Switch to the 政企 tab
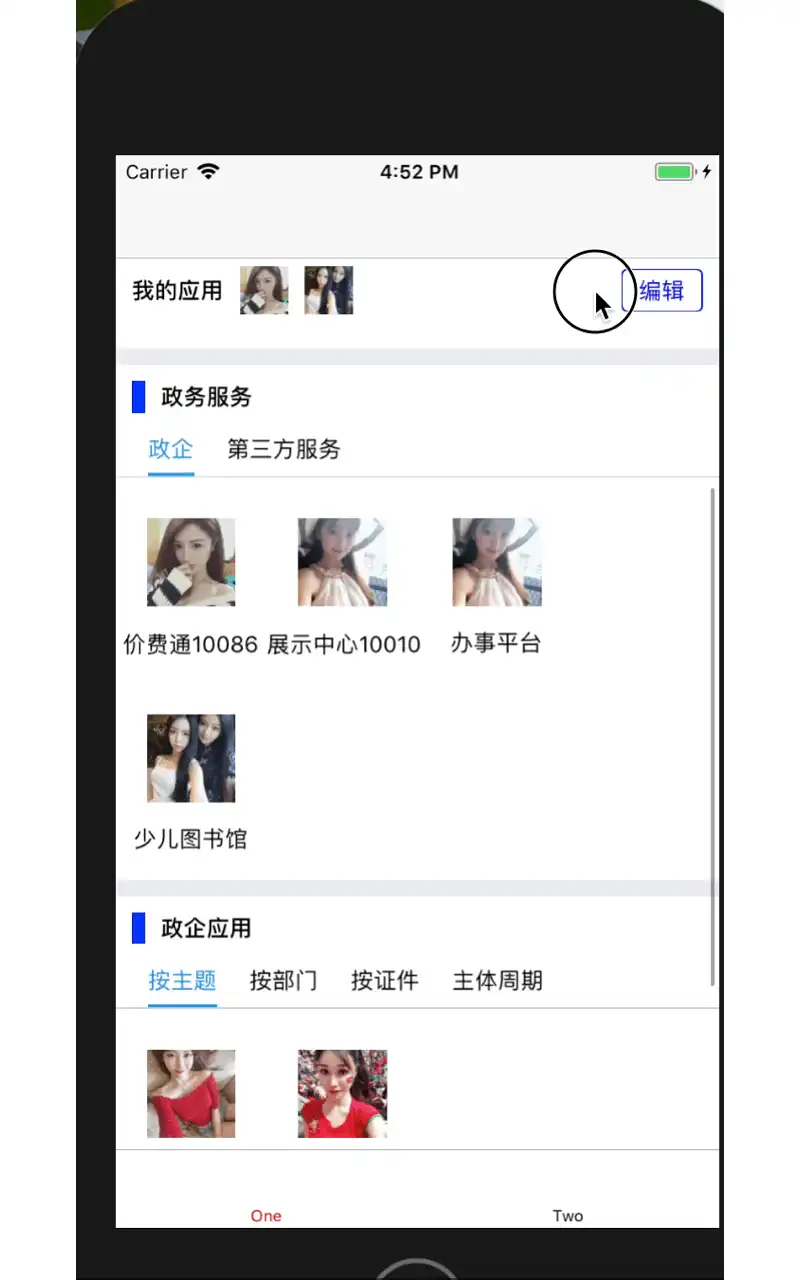800x1280 pixels. 170,450
